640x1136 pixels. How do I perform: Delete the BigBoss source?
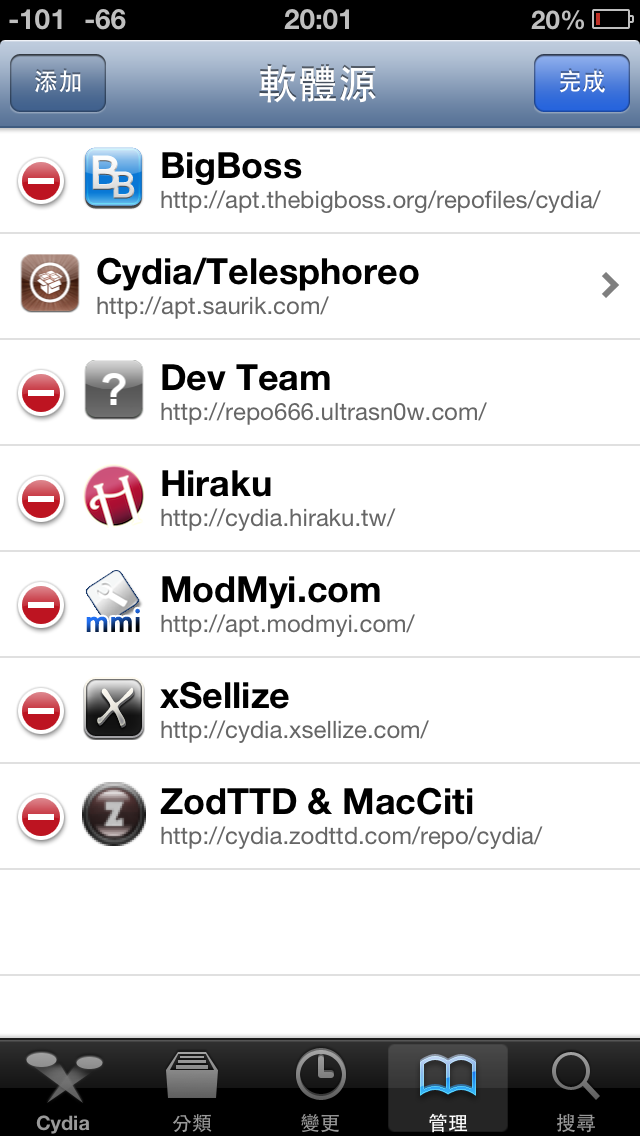41,182
